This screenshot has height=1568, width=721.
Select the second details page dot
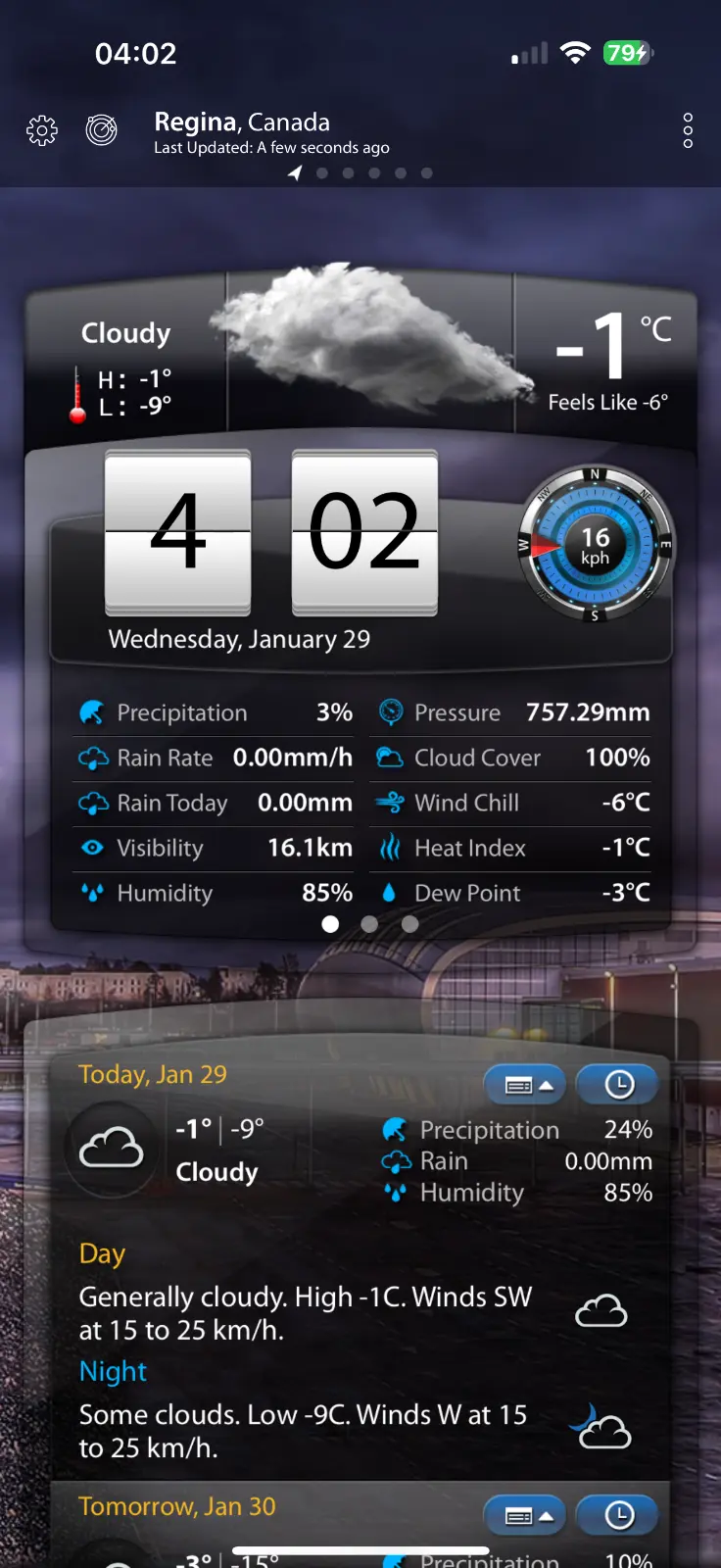[x=369, y=924]
